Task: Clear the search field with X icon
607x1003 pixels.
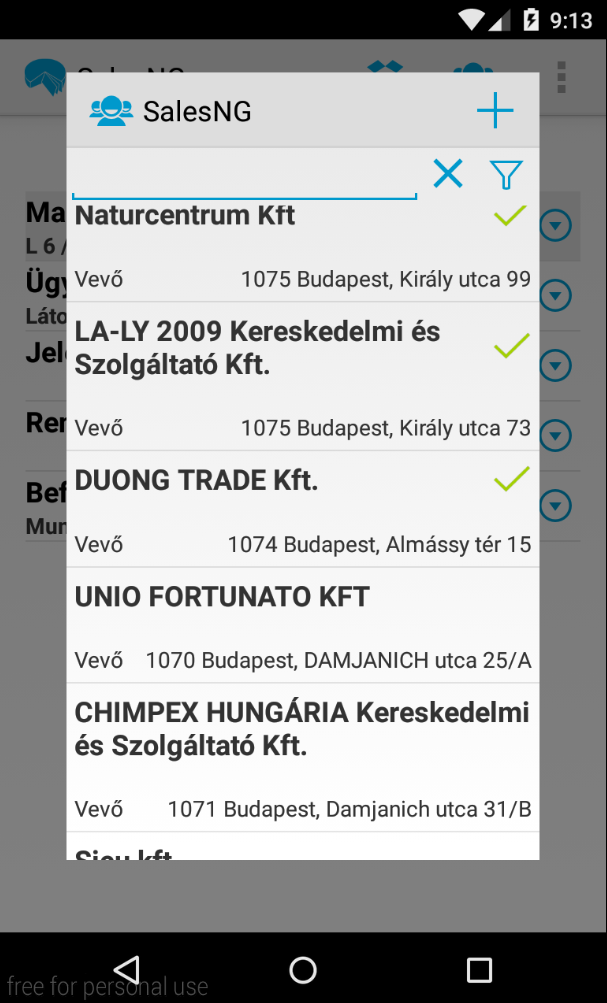Action: (448, 173)
